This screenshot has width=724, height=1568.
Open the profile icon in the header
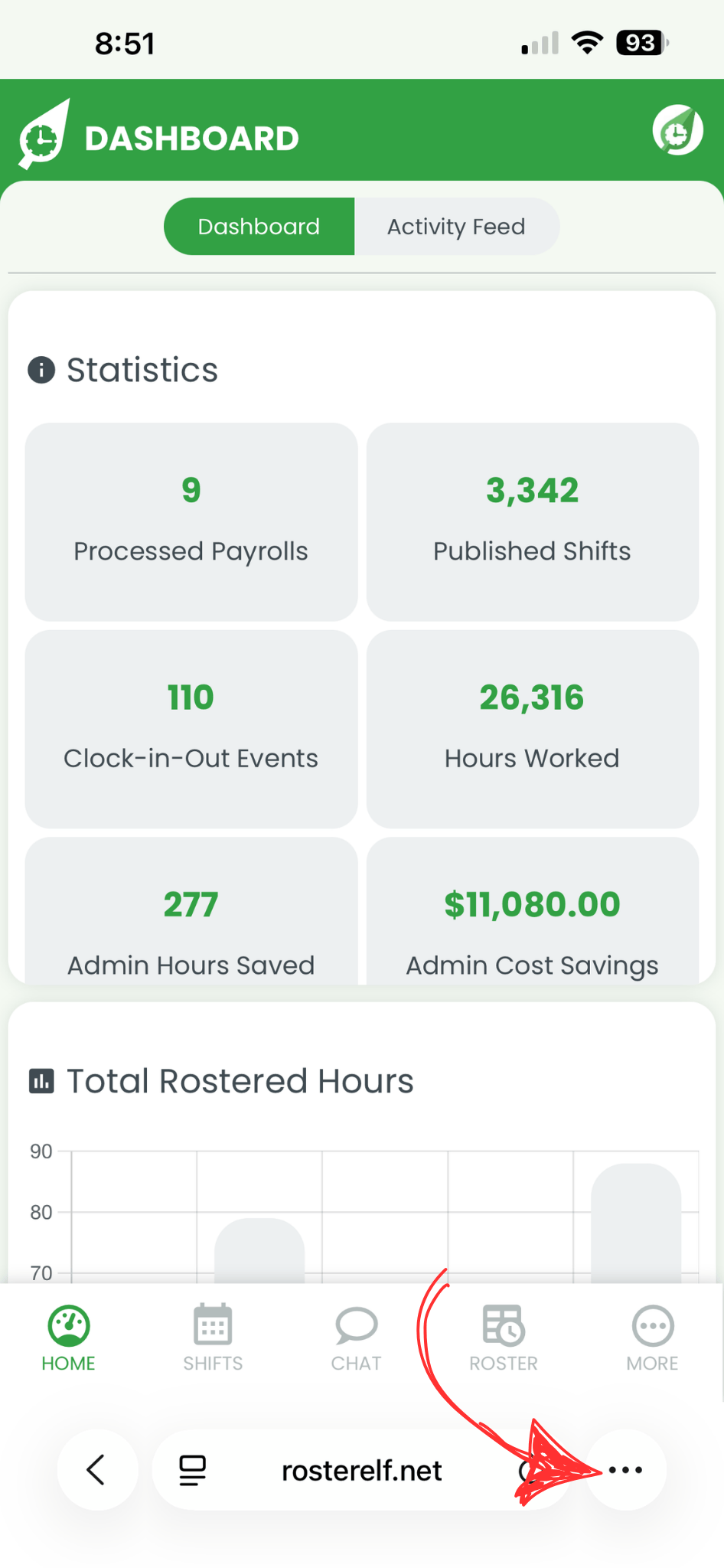pos(677,131)
